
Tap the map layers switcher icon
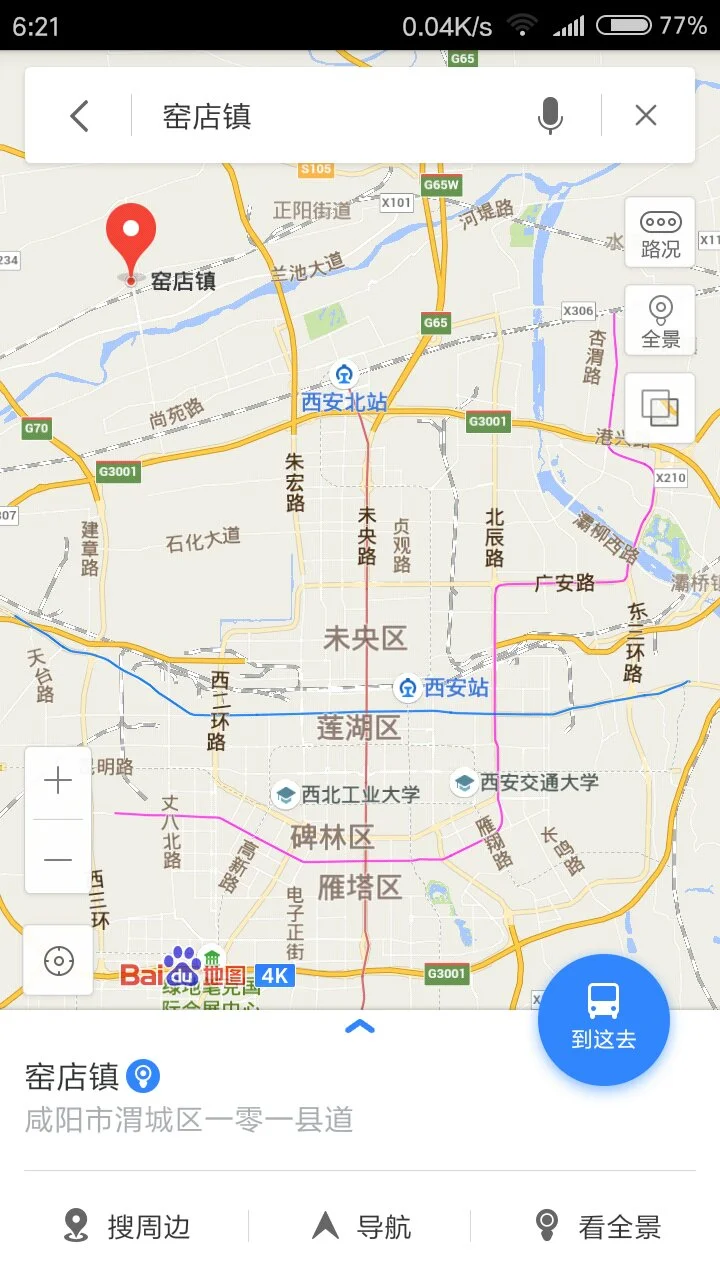pyautogui.click(x=659, y=406)
